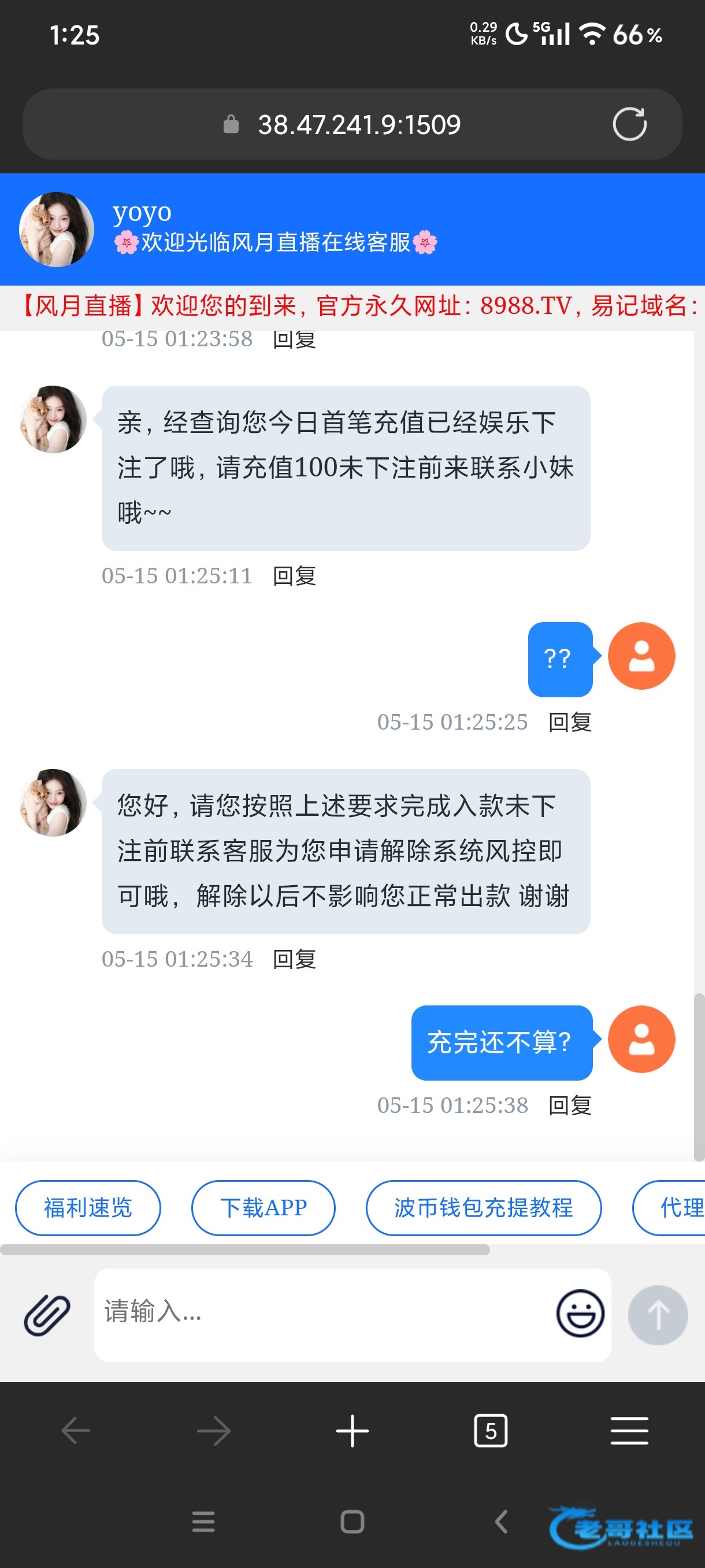Viewport: 705px width, 1568px height.
Task: View the 5 open browser tabs
Action: click(x=490, y=1430)
